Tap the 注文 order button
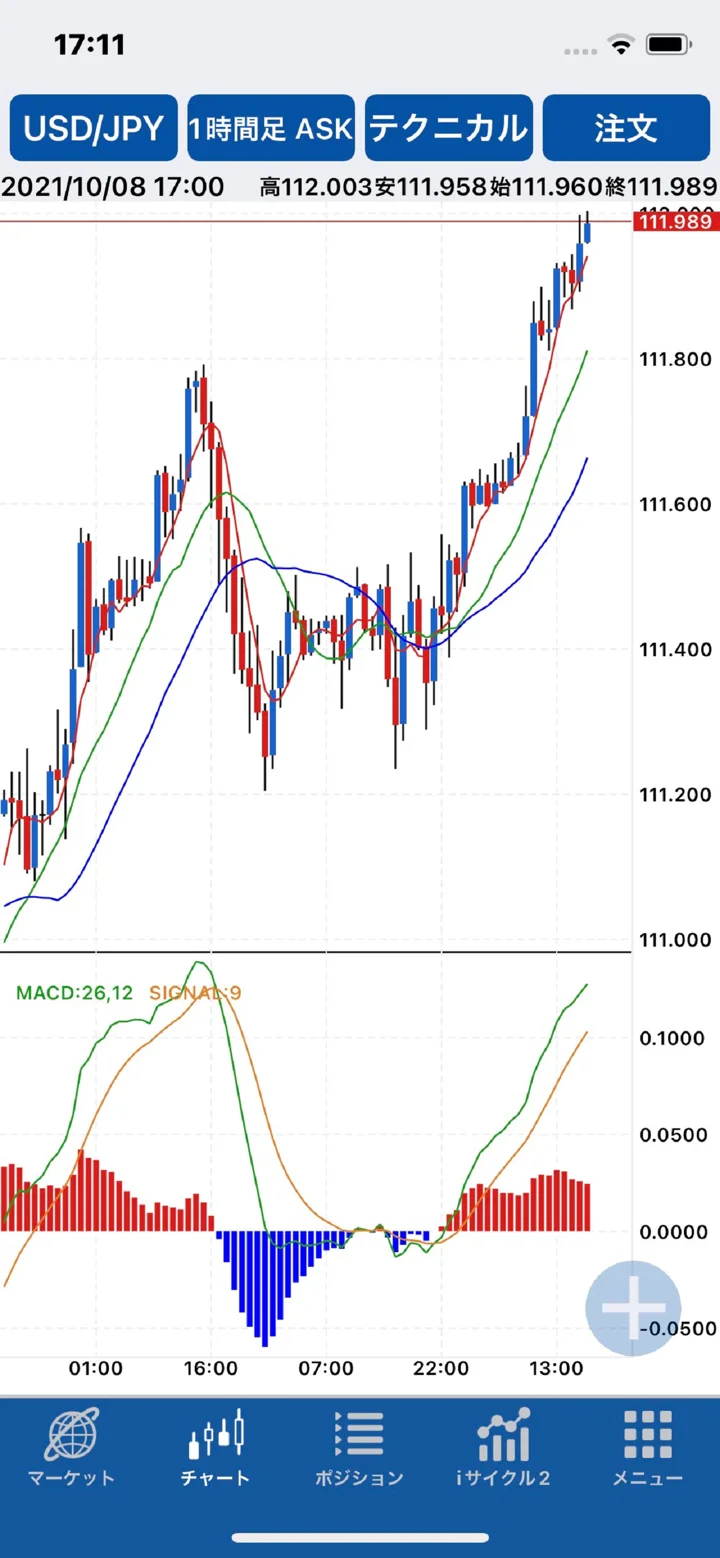720x1558 pixels. [626, 128]
